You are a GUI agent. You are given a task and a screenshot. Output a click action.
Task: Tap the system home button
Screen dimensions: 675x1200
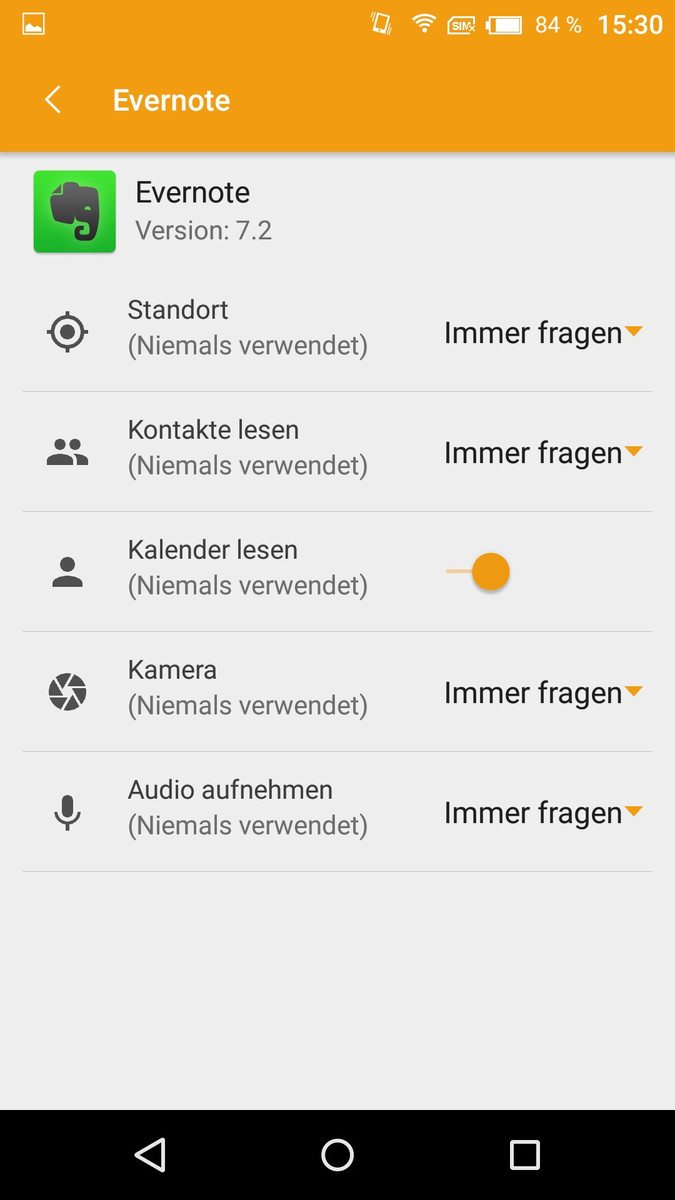pos(337,1155)
